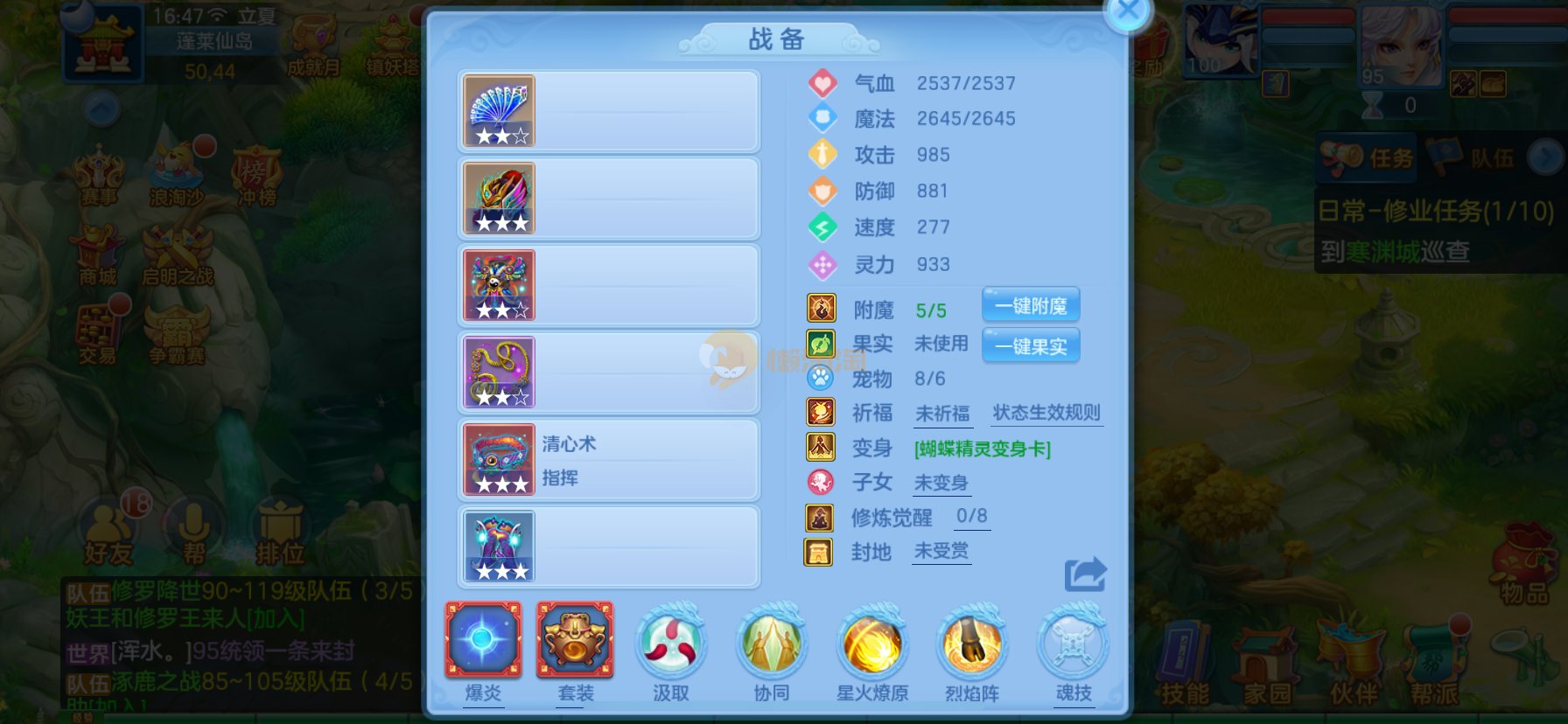This screenshot has width=1568, height=724.
Task: Tap the 一键附魔 button
Action: (x=1031, y=306)
